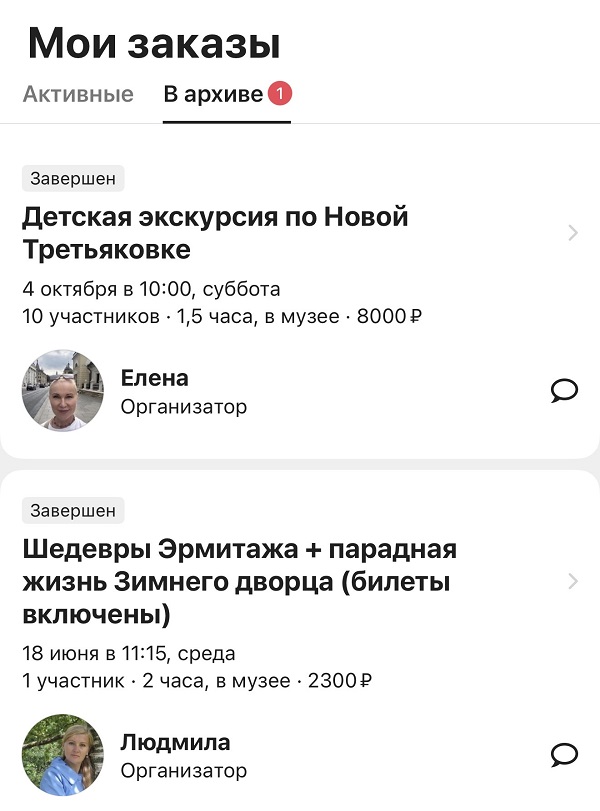Switch to the Активные tab
This screenshot has width=600, height=811.
[78, 95]
